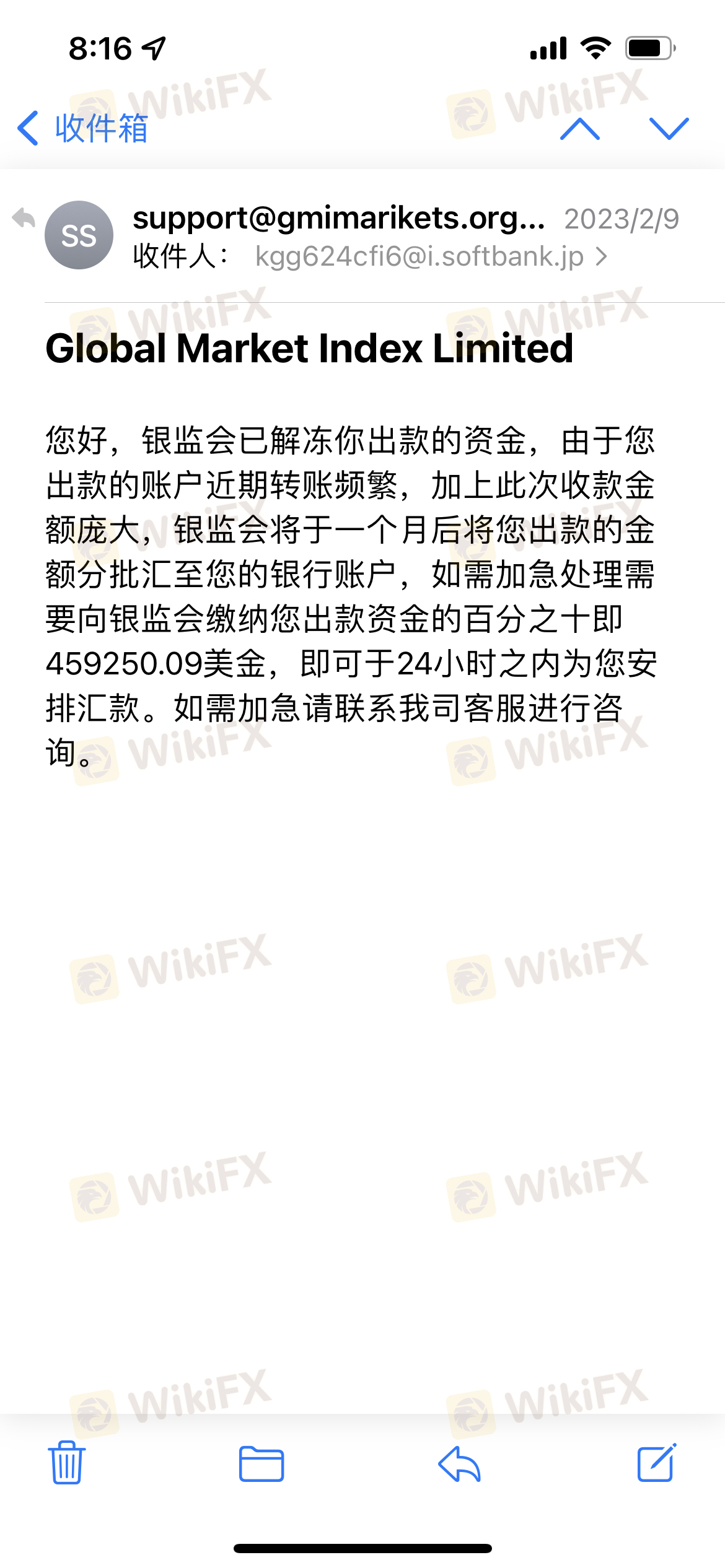Expand recipient kgg624cfi6@i.softbank.jp details

point(431,256)
